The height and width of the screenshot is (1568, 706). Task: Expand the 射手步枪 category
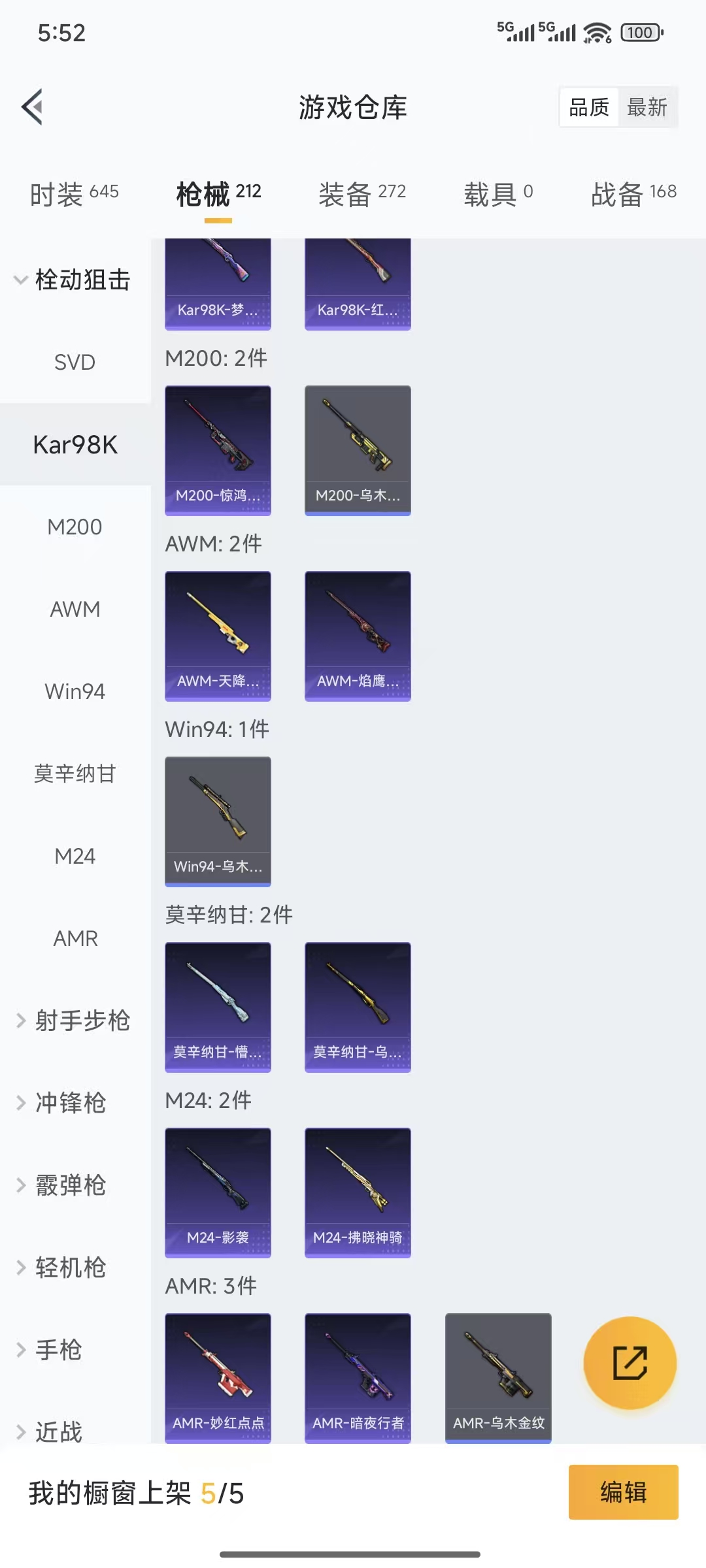(x=73, y=1021)
